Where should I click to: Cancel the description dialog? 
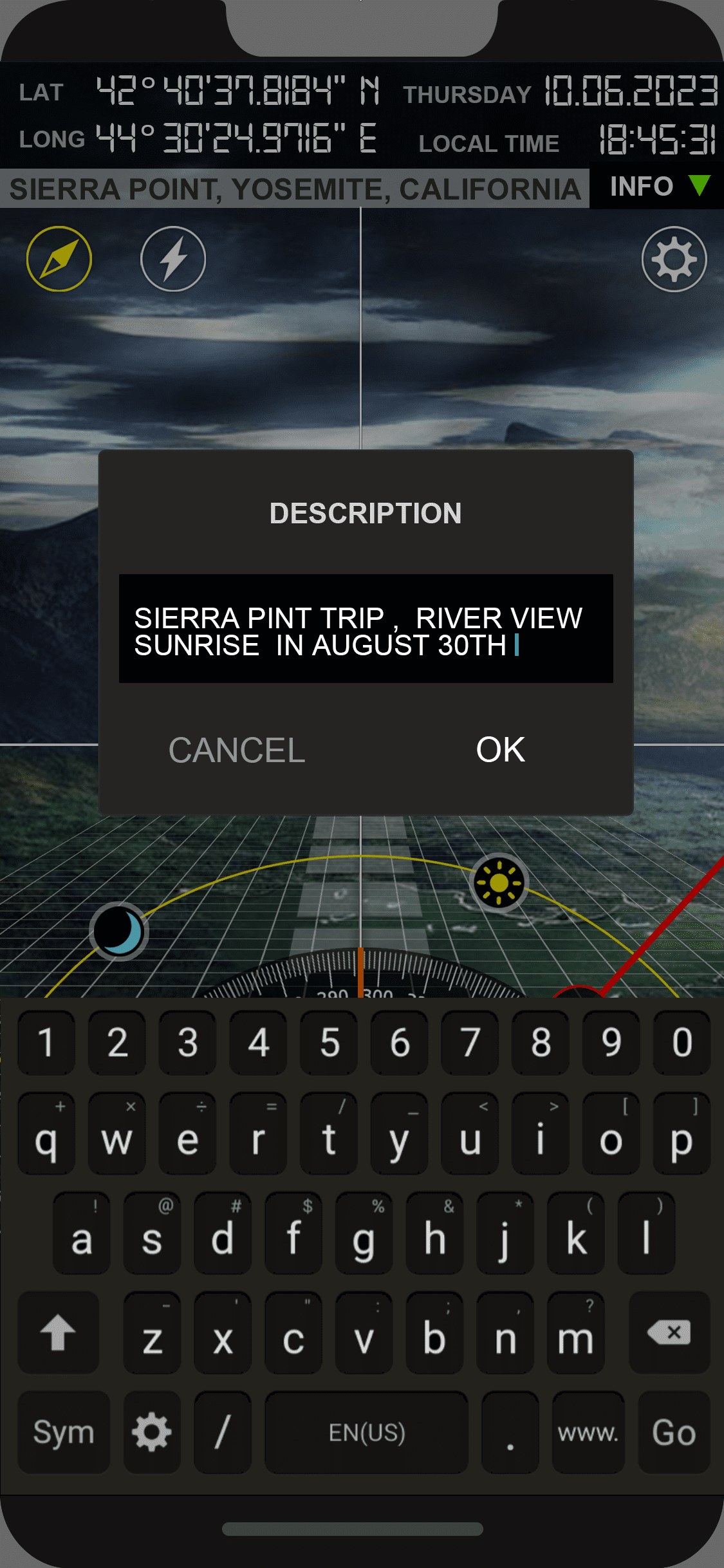(237, 751)
